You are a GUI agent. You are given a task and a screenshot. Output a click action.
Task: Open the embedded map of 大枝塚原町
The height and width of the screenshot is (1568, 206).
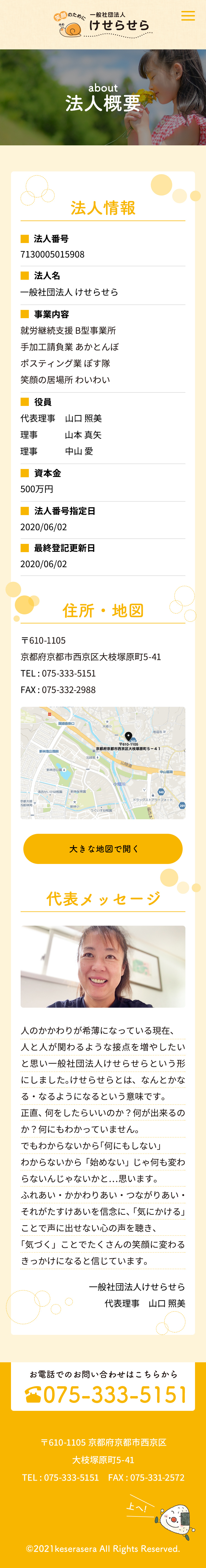click(x=103, y=762)
